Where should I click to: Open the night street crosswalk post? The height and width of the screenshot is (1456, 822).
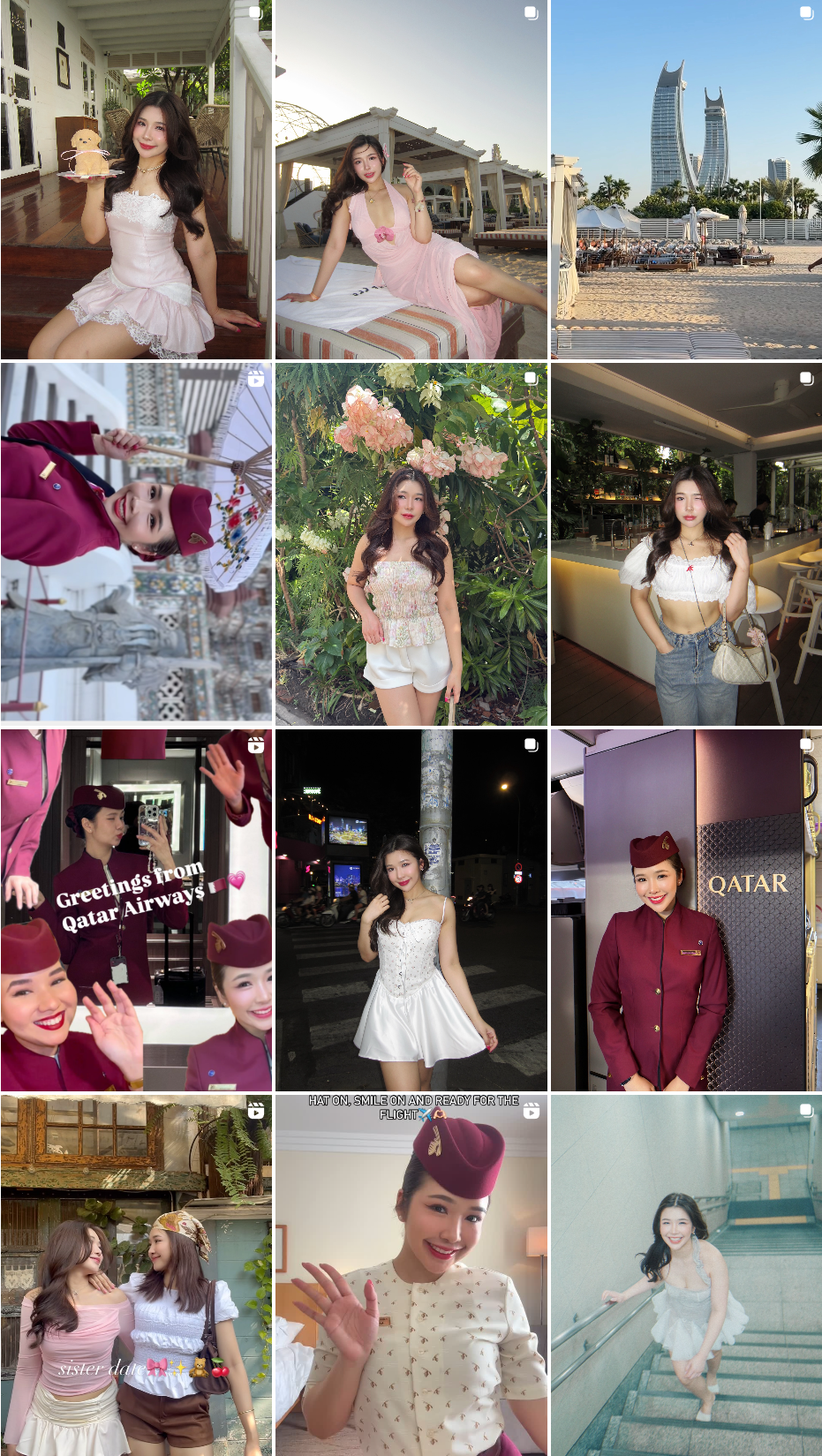coord(411,909)
